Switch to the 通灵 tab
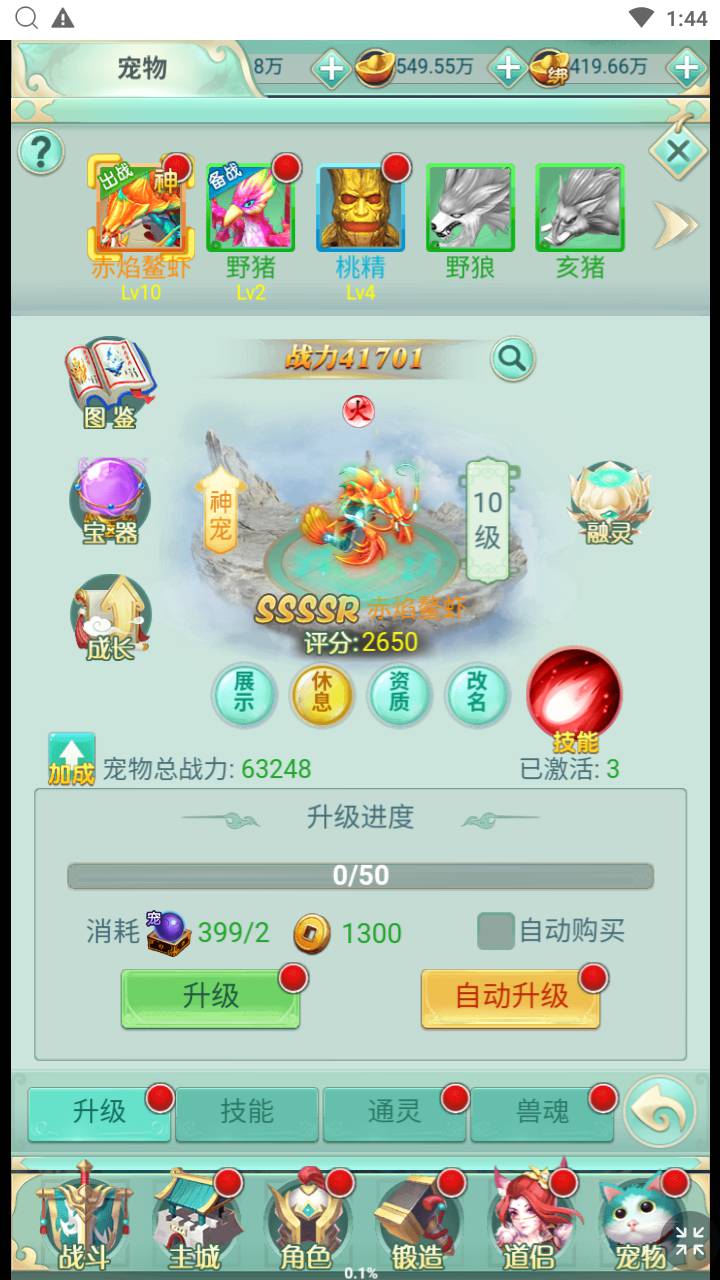This screenshot has width=720, height=1280. (394, 1113)
